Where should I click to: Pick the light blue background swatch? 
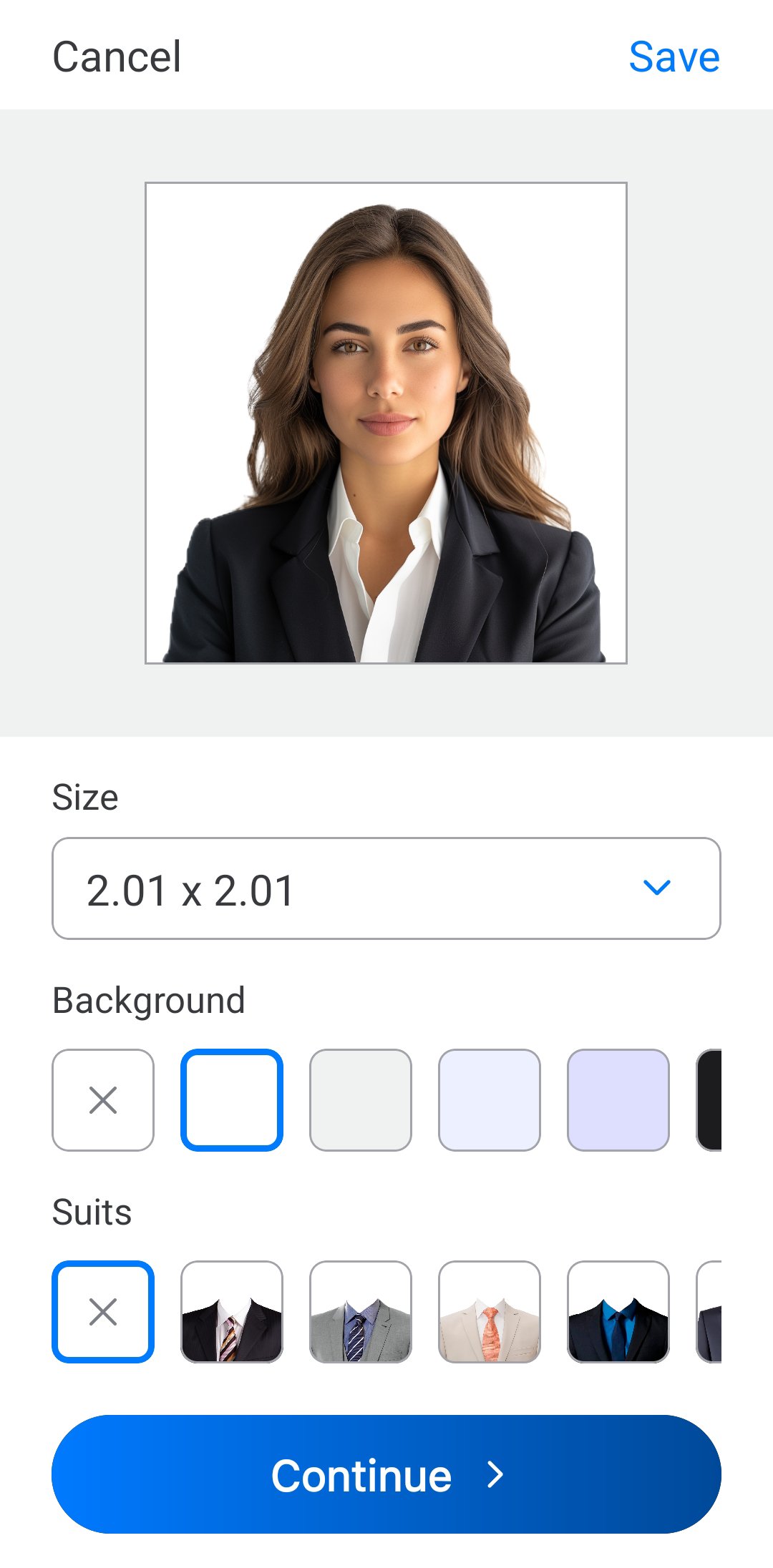point(490,1099)
